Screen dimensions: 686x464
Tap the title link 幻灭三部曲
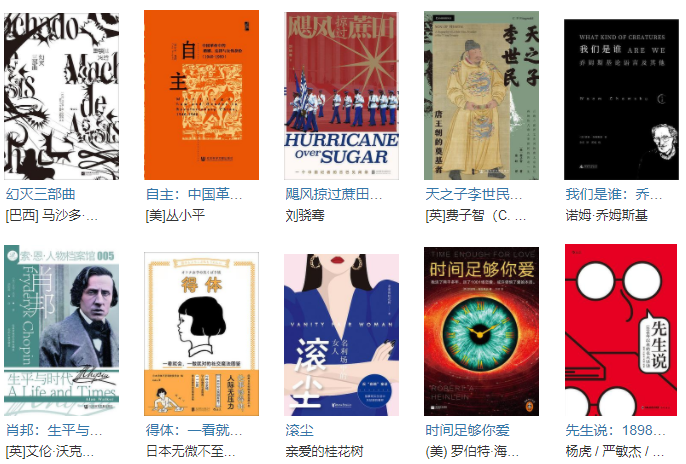pyautogui.click(x=40, y=194)
